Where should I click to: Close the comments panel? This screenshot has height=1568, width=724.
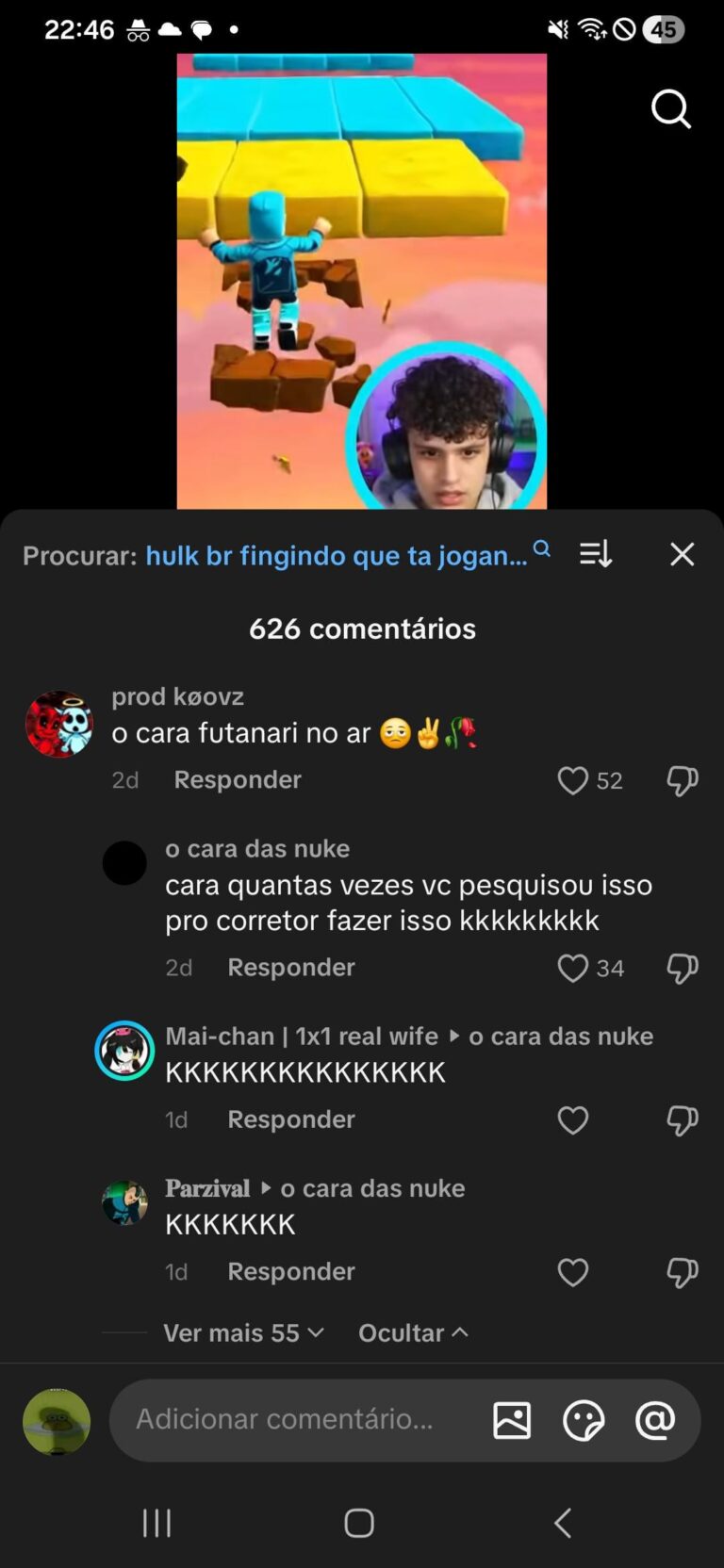[682, 554]
